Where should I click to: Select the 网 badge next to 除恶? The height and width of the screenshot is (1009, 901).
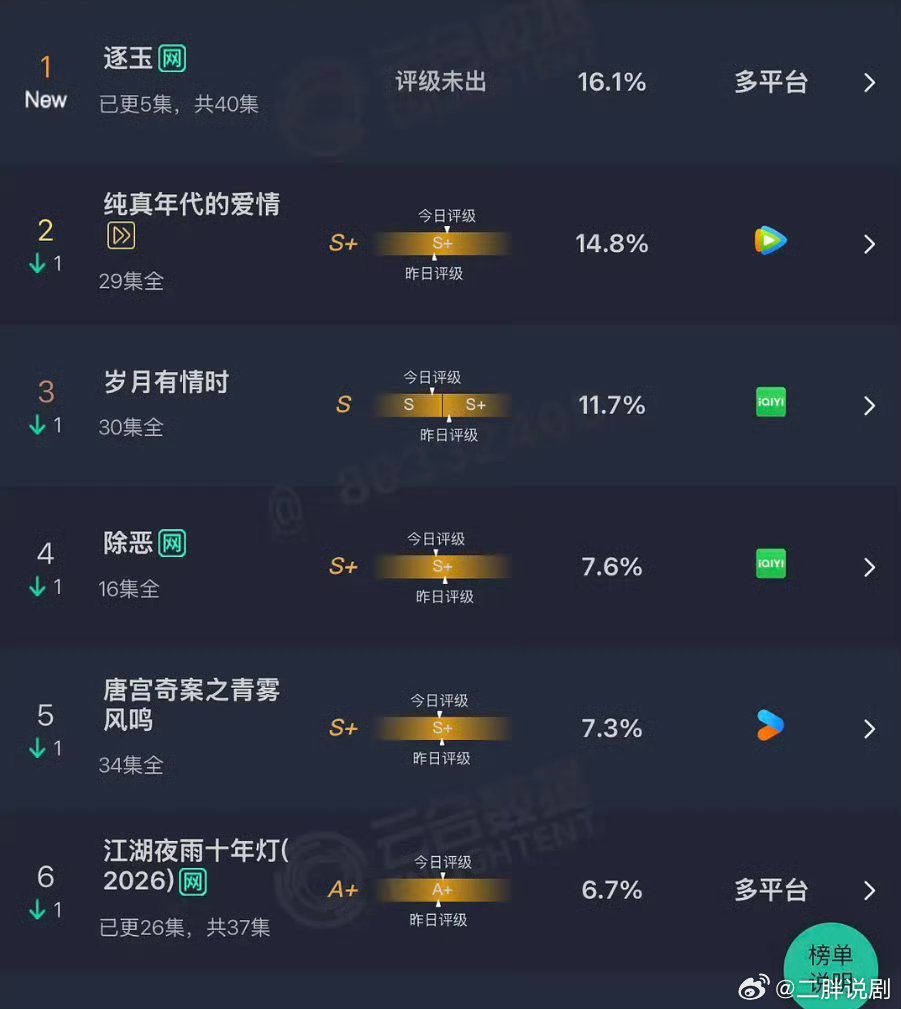coord(171,543)
